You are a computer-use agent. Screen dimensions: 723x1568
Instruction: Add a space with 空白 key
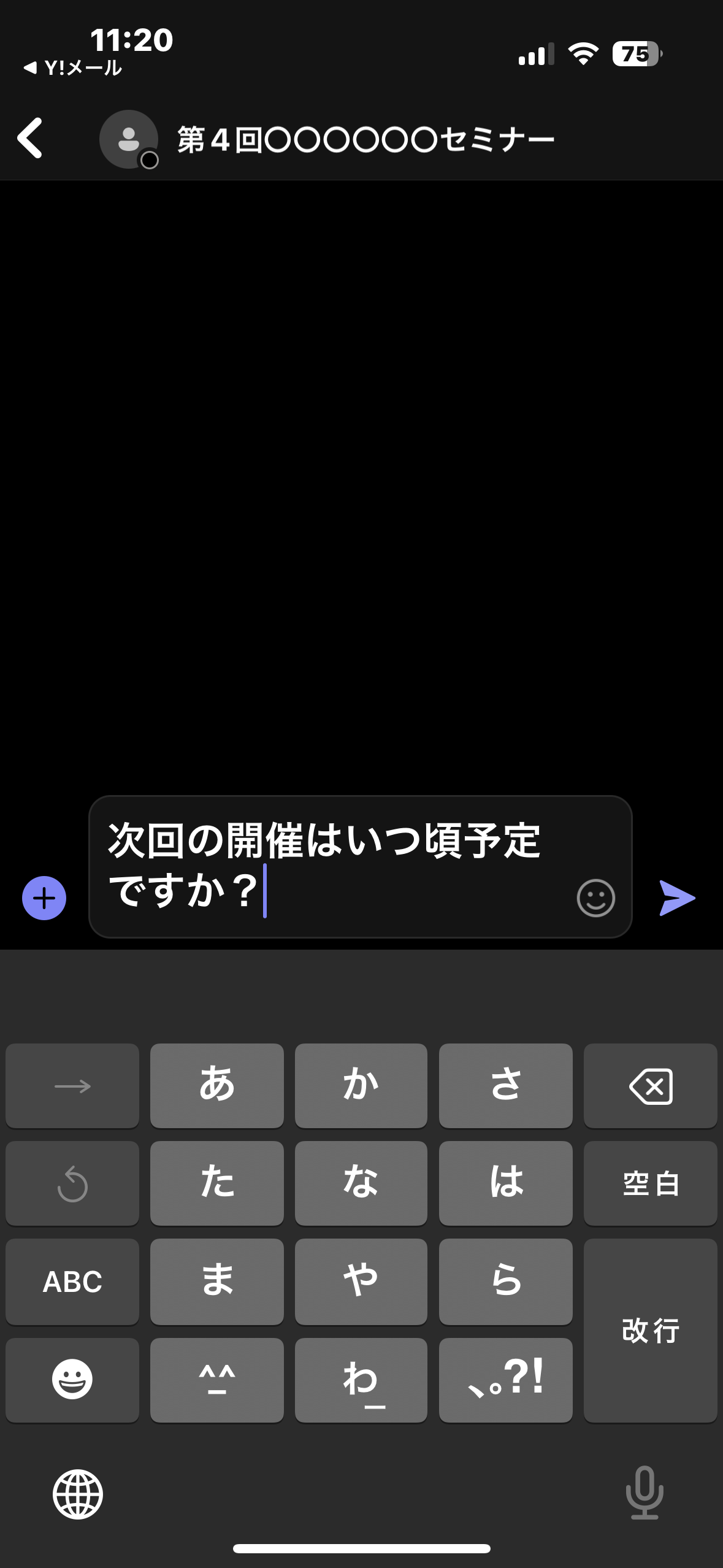[x=650, y=1183]
